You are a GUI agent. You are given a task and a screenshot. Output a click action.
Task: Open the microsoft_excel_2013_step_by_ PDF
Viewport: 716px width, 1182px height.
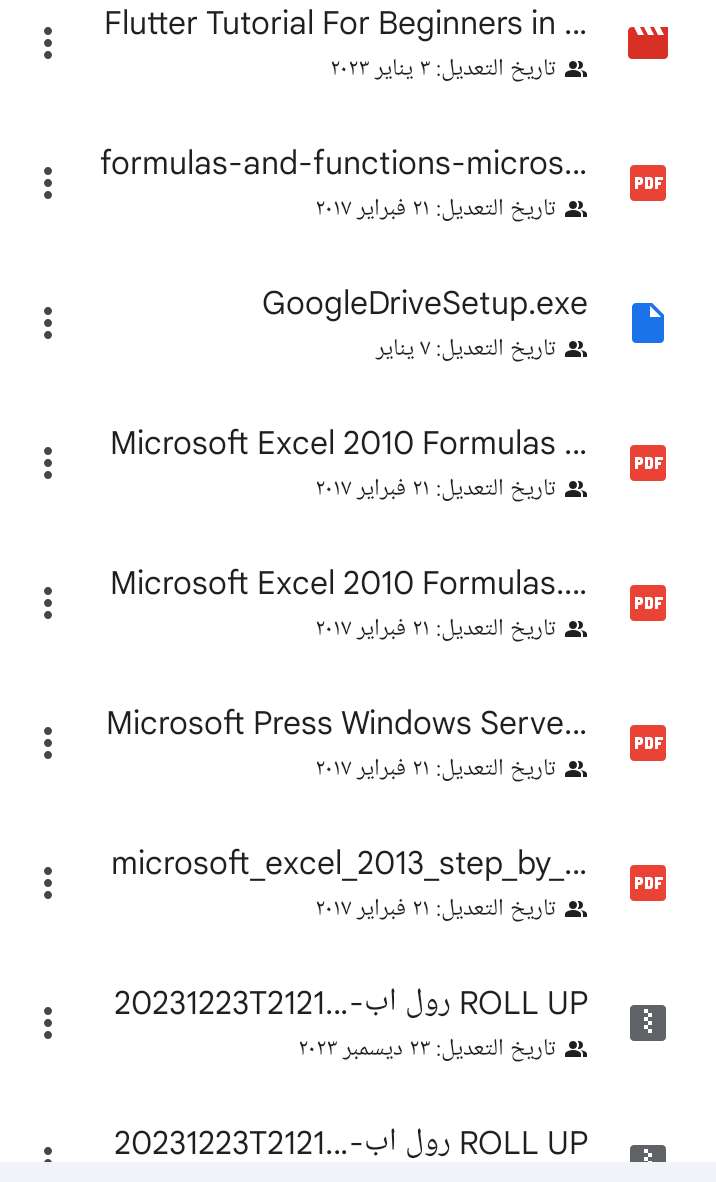(x=358, y=883)
